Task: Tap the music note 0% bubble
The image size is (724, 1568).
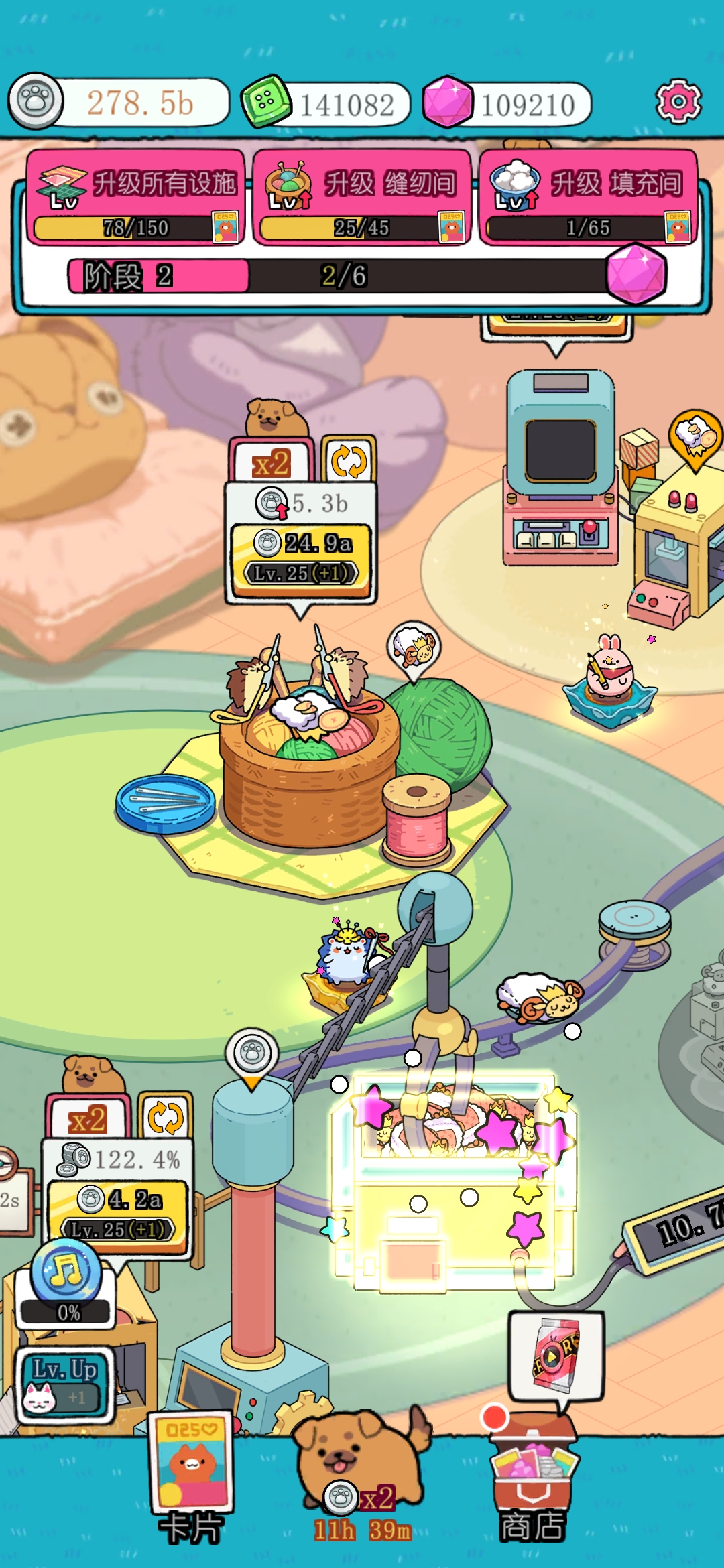Action: point(66,1284)
